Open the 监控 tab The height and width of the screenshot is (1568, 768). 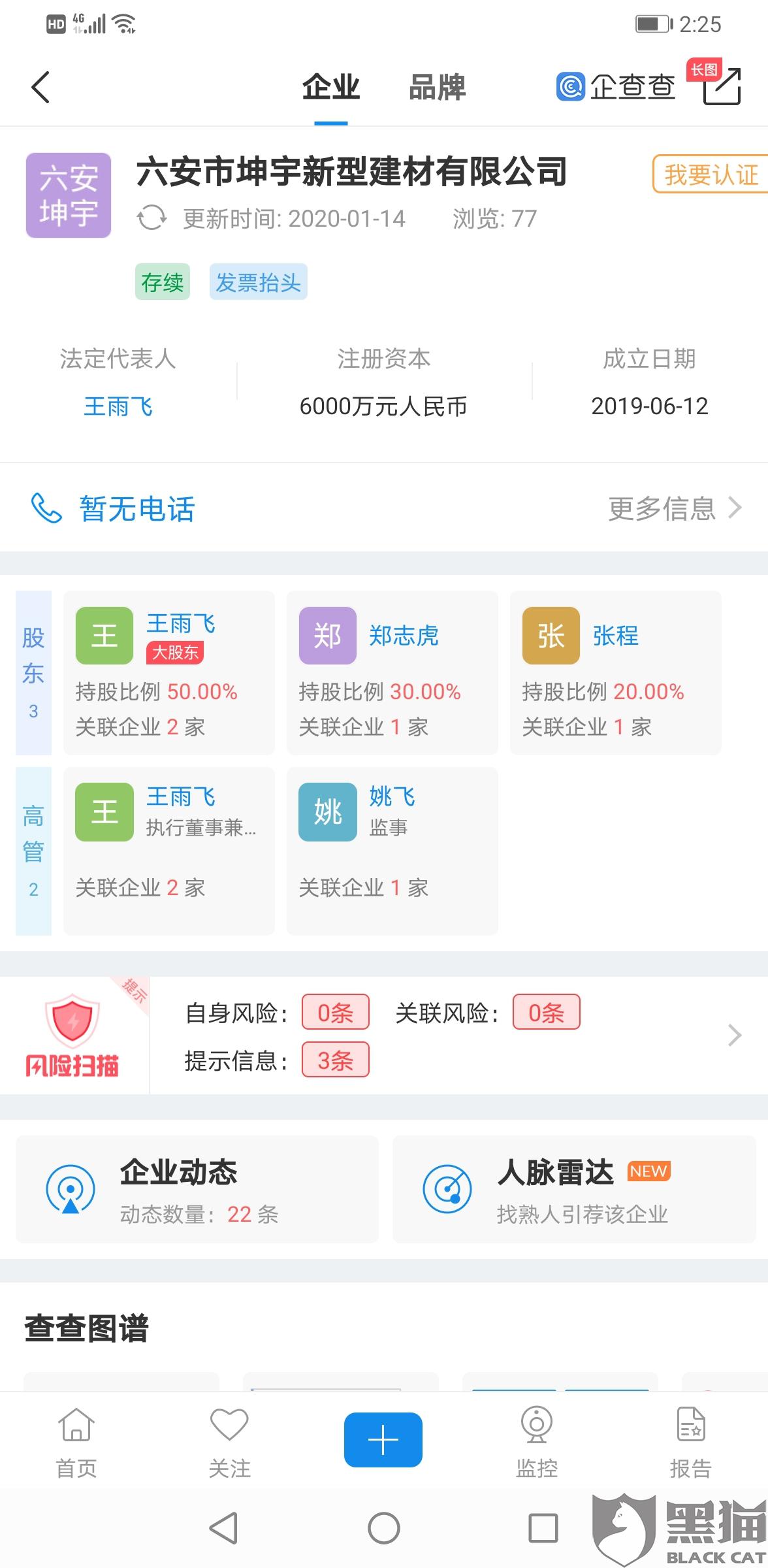(x=537, y=1443)
